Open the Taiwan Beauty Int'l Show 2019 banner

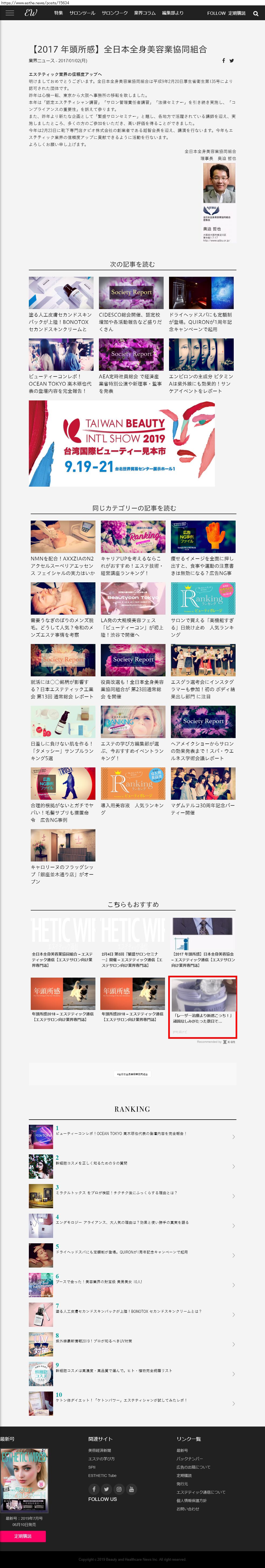click(x=122, y=443)
